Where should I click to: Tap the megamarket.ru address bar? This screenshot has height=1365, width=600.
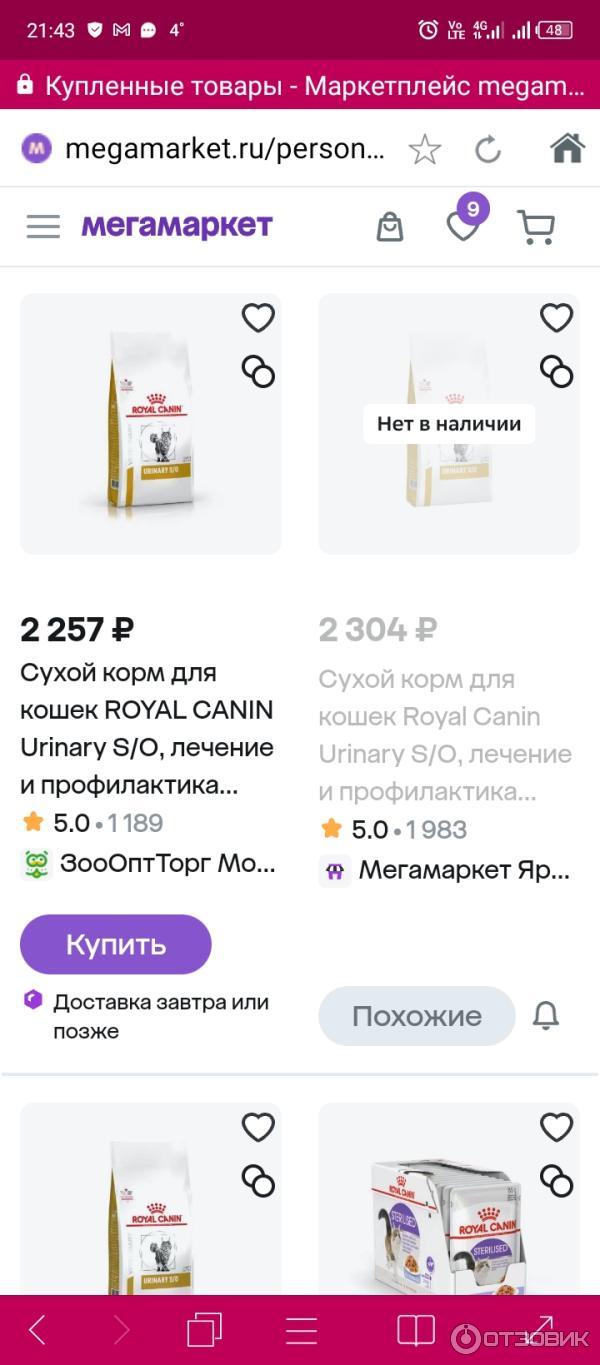tap(224, 149)
